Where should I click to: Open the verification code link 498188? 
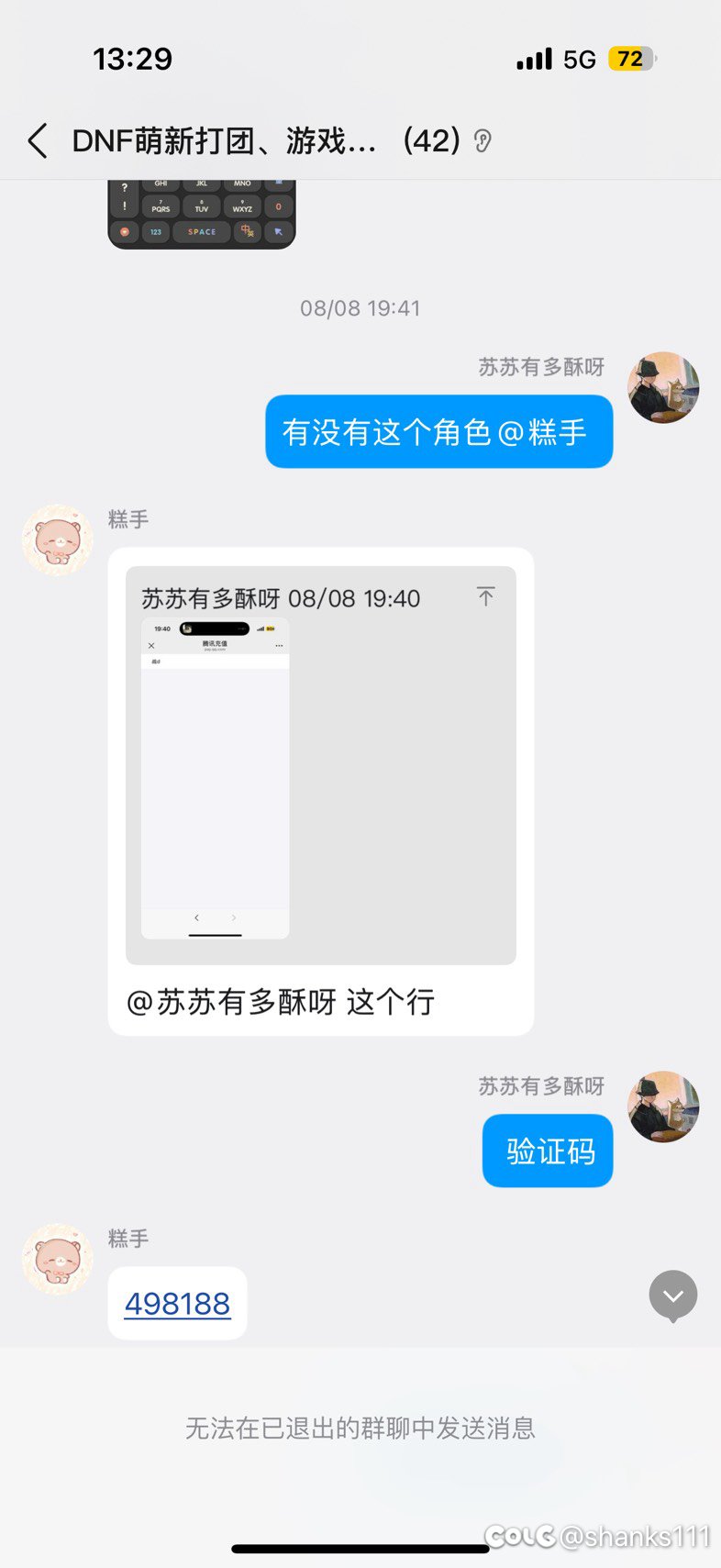[177, 1303]
